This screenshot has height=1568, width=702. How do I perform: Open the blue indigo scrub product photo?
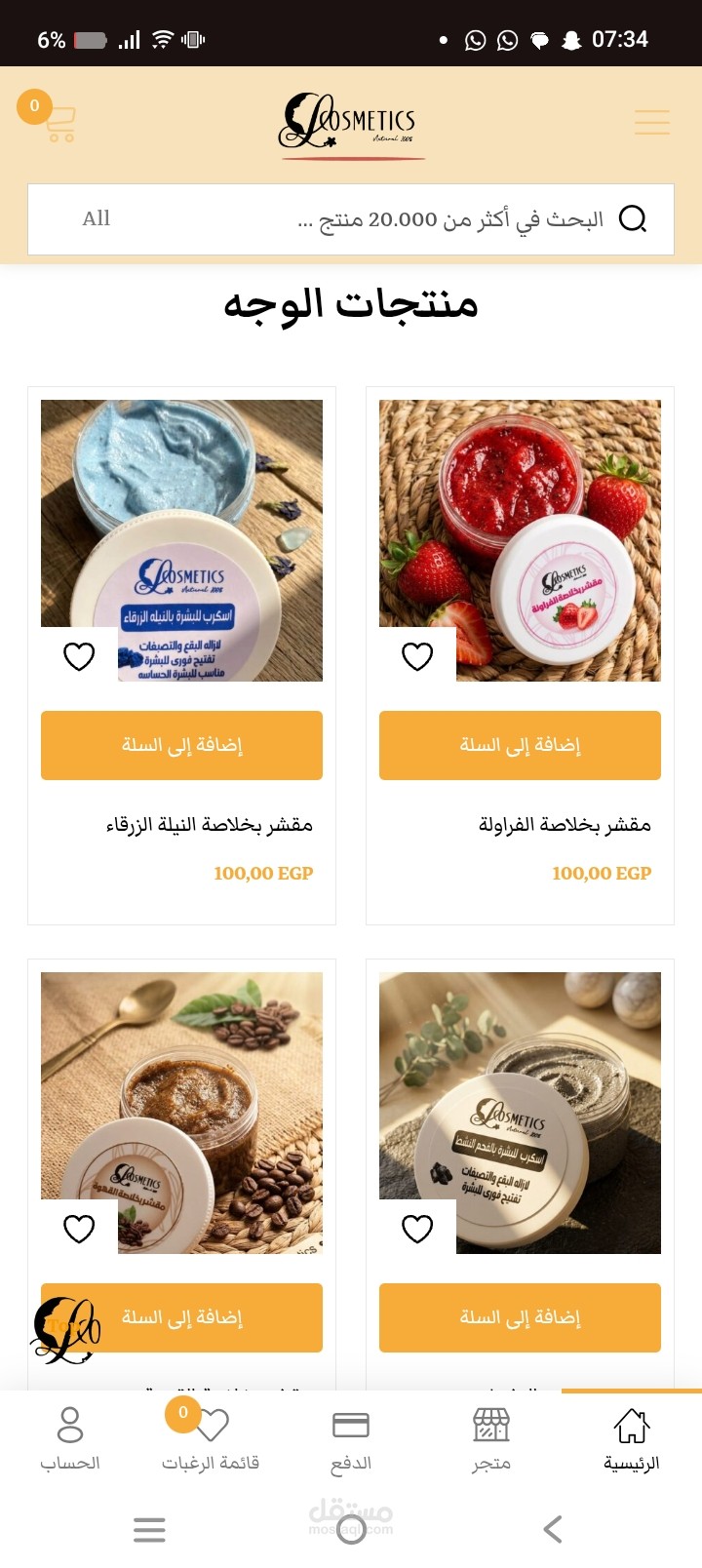pos(181,527)
